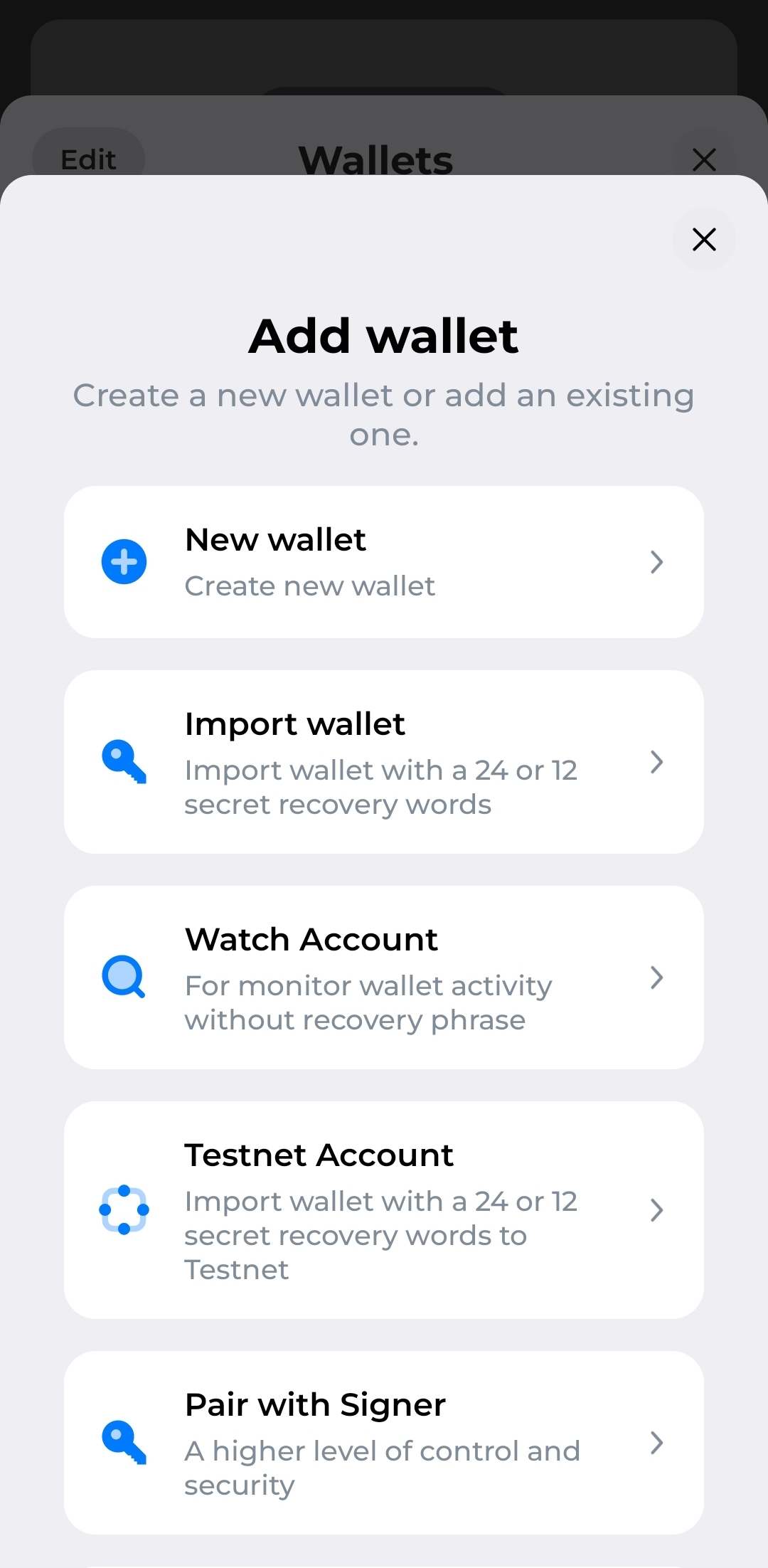Select Watch Account for monitoring activity
The height and width of the screenshot is (1568, 768).
[384, 977]
